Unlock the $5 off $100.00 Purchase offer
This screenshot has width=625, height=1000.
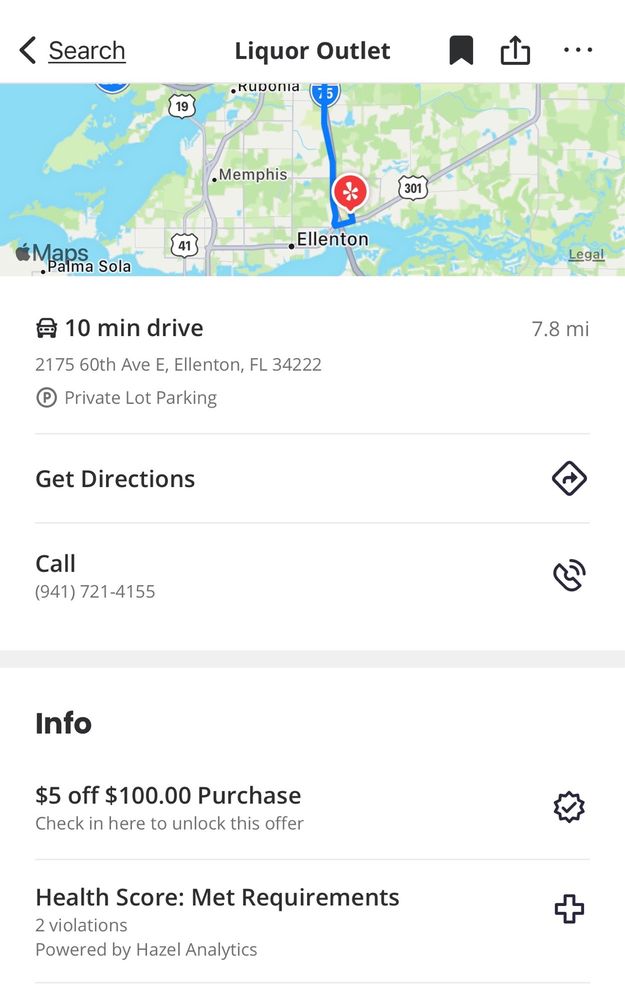[x=312, y=807]
